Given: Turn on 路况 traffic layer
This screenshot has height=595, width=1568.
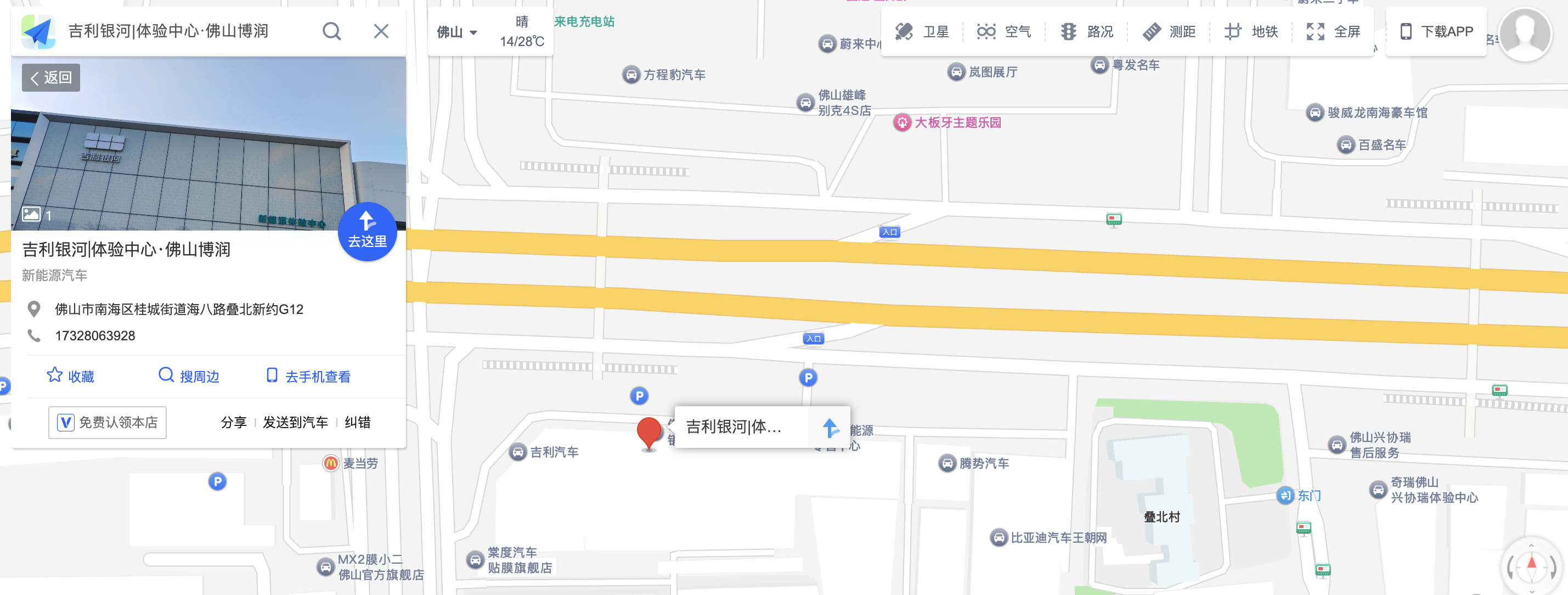Looking at the screenshot, I should point(1087,32).
